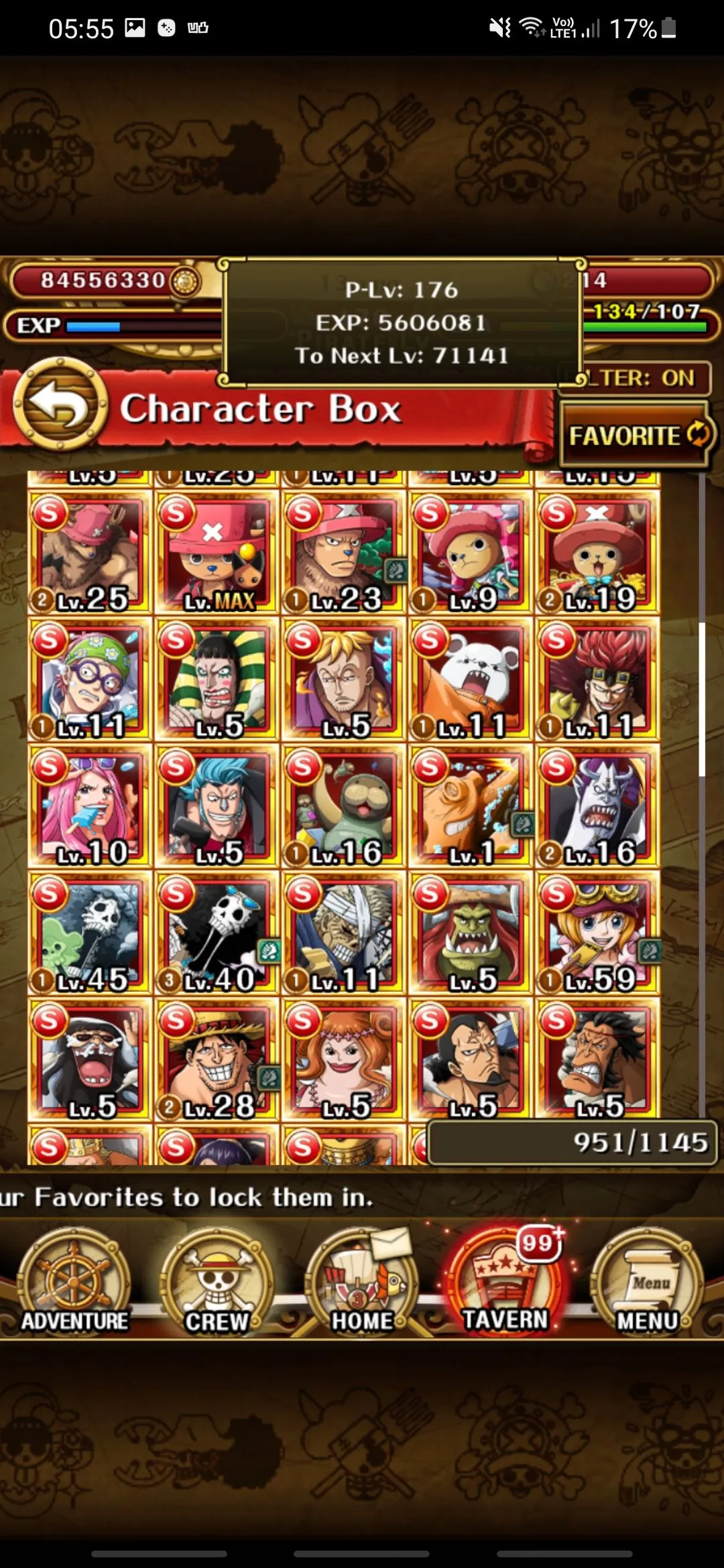
Task: Select the Lv.23 Chopper with pink hat
Action: pos(344,552)
